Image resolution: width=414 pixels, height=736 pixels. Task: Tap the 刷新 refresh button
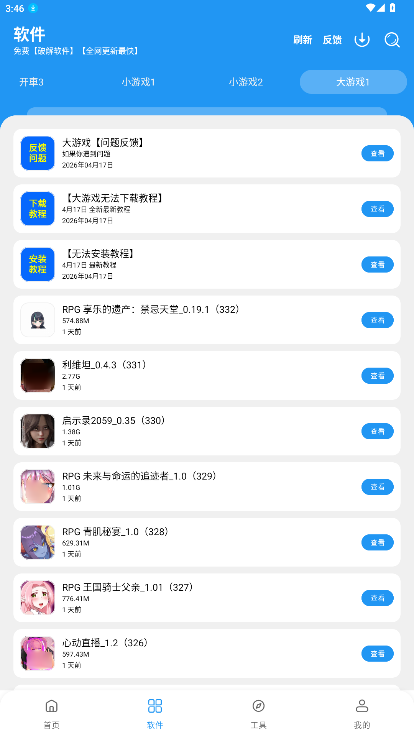tap(303, 40)
